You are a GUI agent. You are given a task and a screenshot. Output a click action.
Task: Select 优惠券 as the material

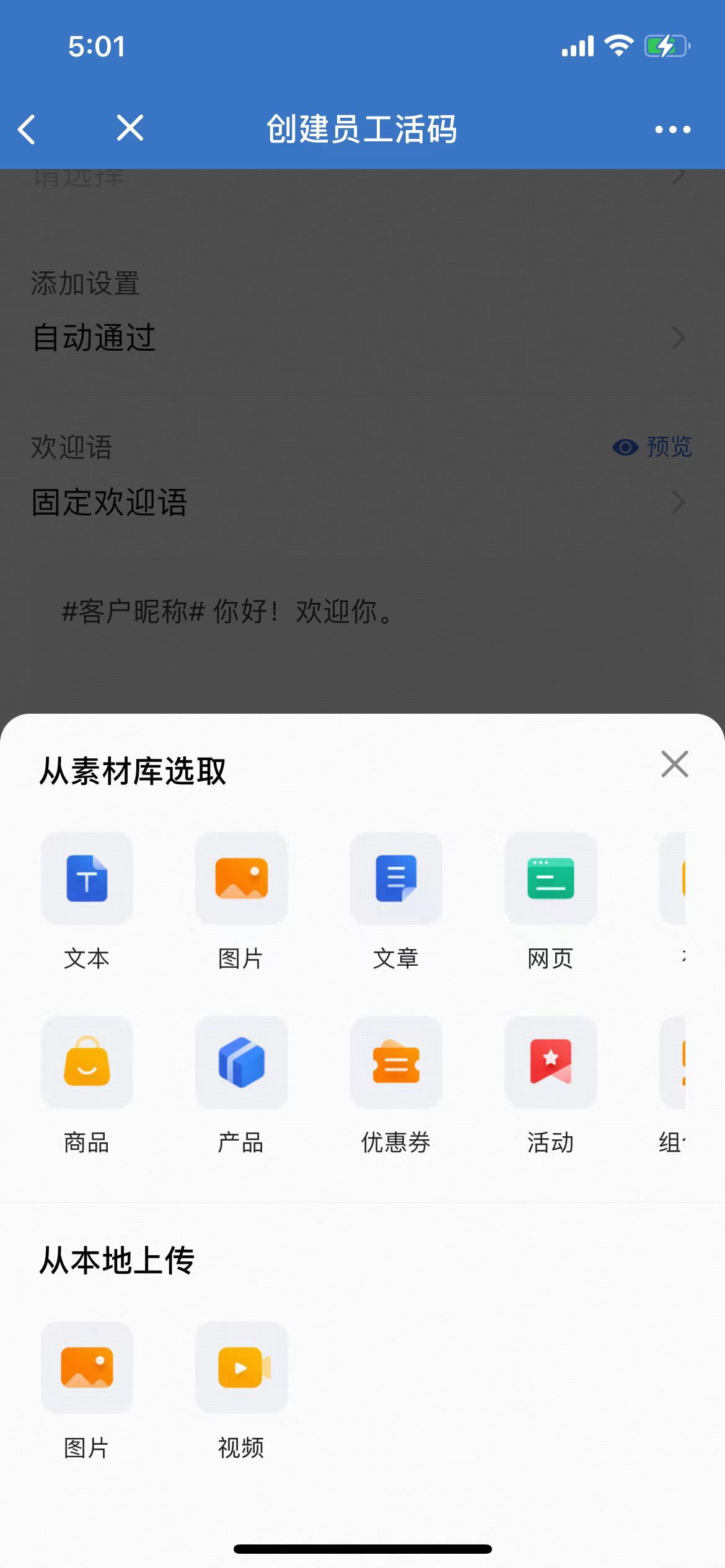396,1062
